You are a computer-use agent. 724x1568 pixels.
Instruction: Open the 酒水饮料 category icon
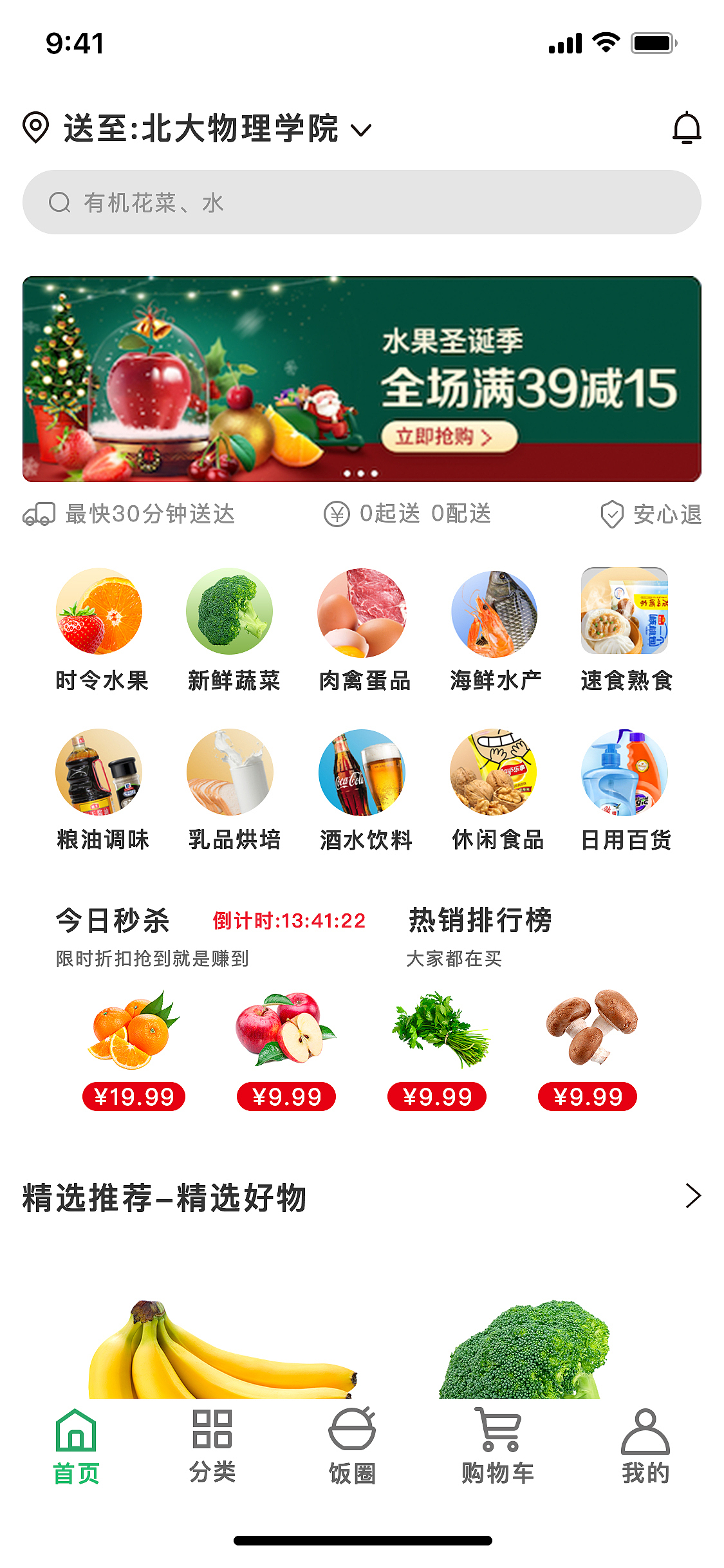[x=363, y=772]
